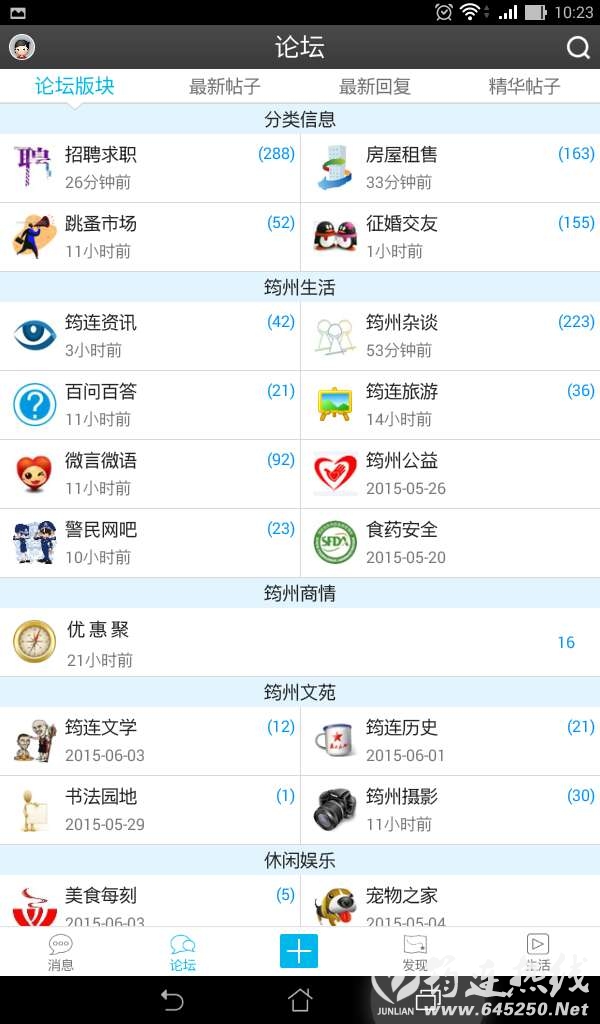This screenshot has height=1024, width=600.
Task: Tap the blue plus button to create a post
Action: click(298, 951)
